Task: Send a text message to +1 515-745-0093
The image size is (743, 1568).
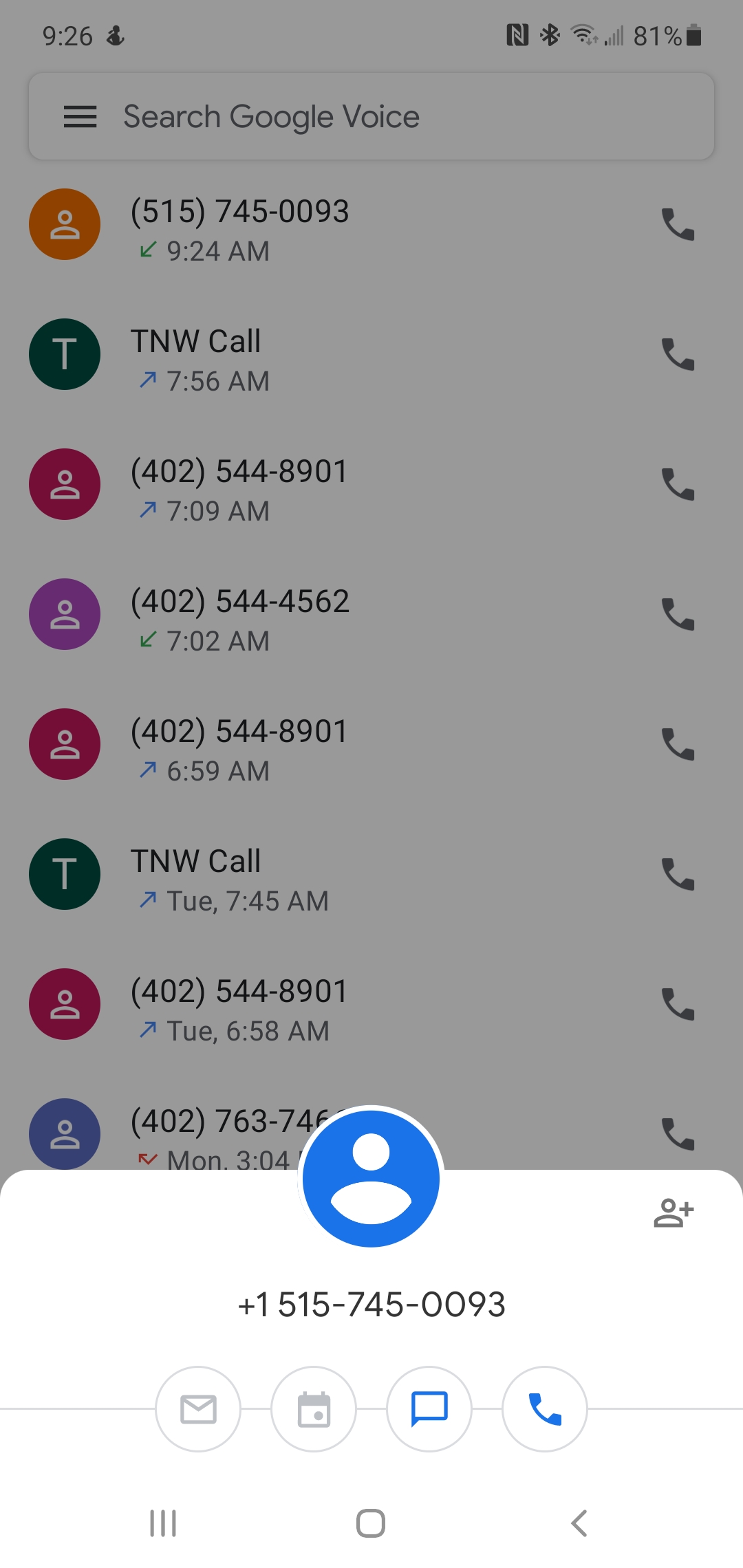Action: pos(429,1408)
